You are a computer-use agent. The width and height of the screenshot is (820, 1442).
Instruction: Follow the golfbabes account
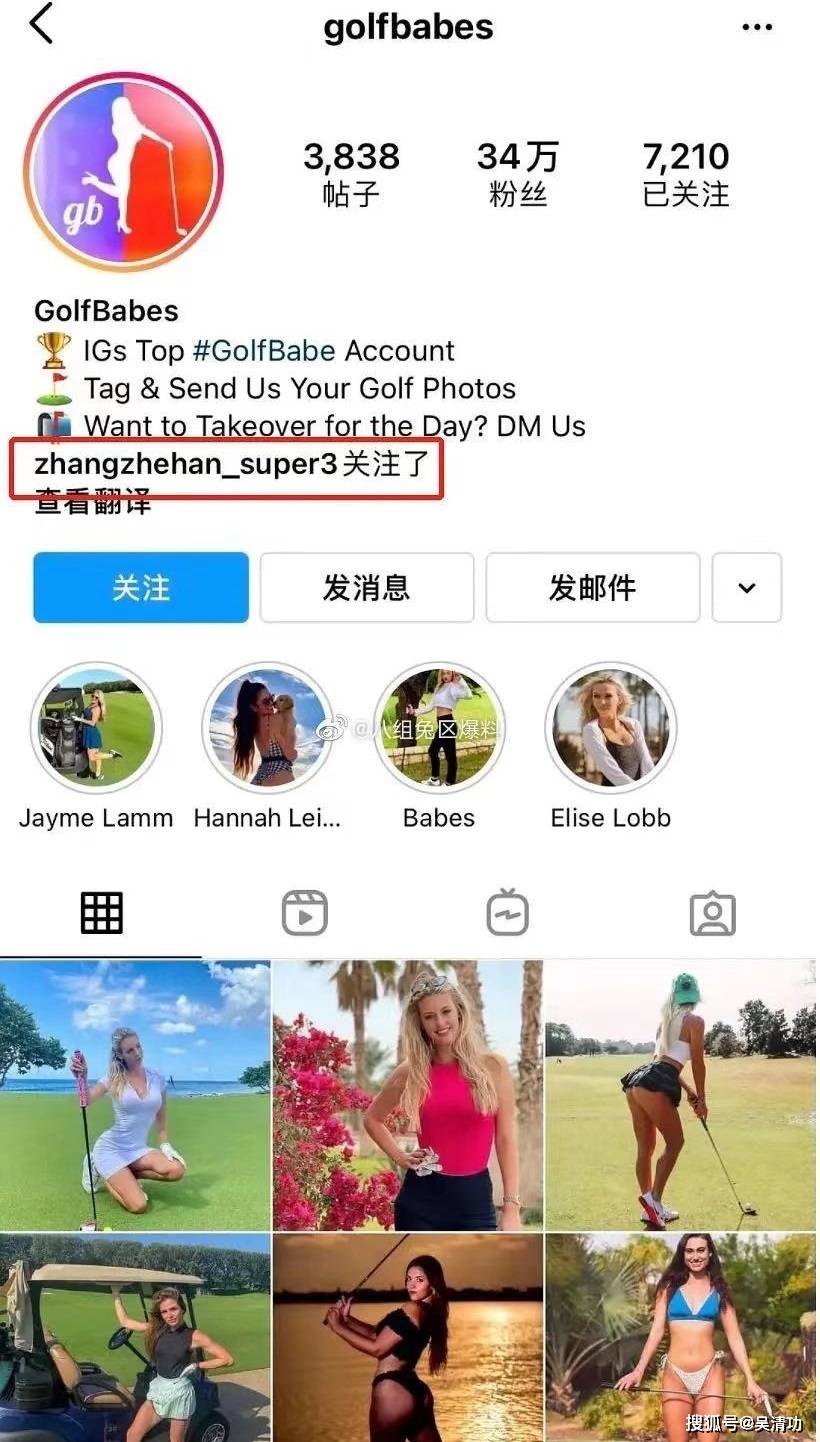141,588
